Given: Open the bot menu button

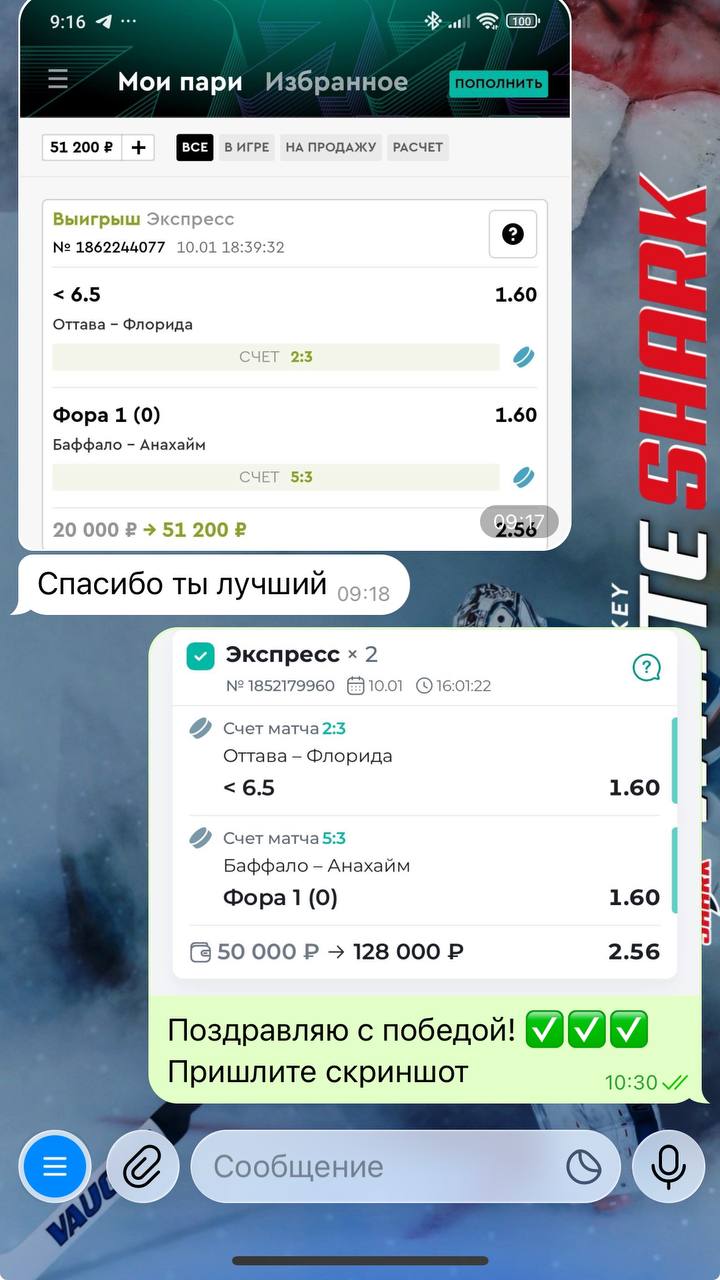Looking at the screenshot, I should pos(55,1167).
